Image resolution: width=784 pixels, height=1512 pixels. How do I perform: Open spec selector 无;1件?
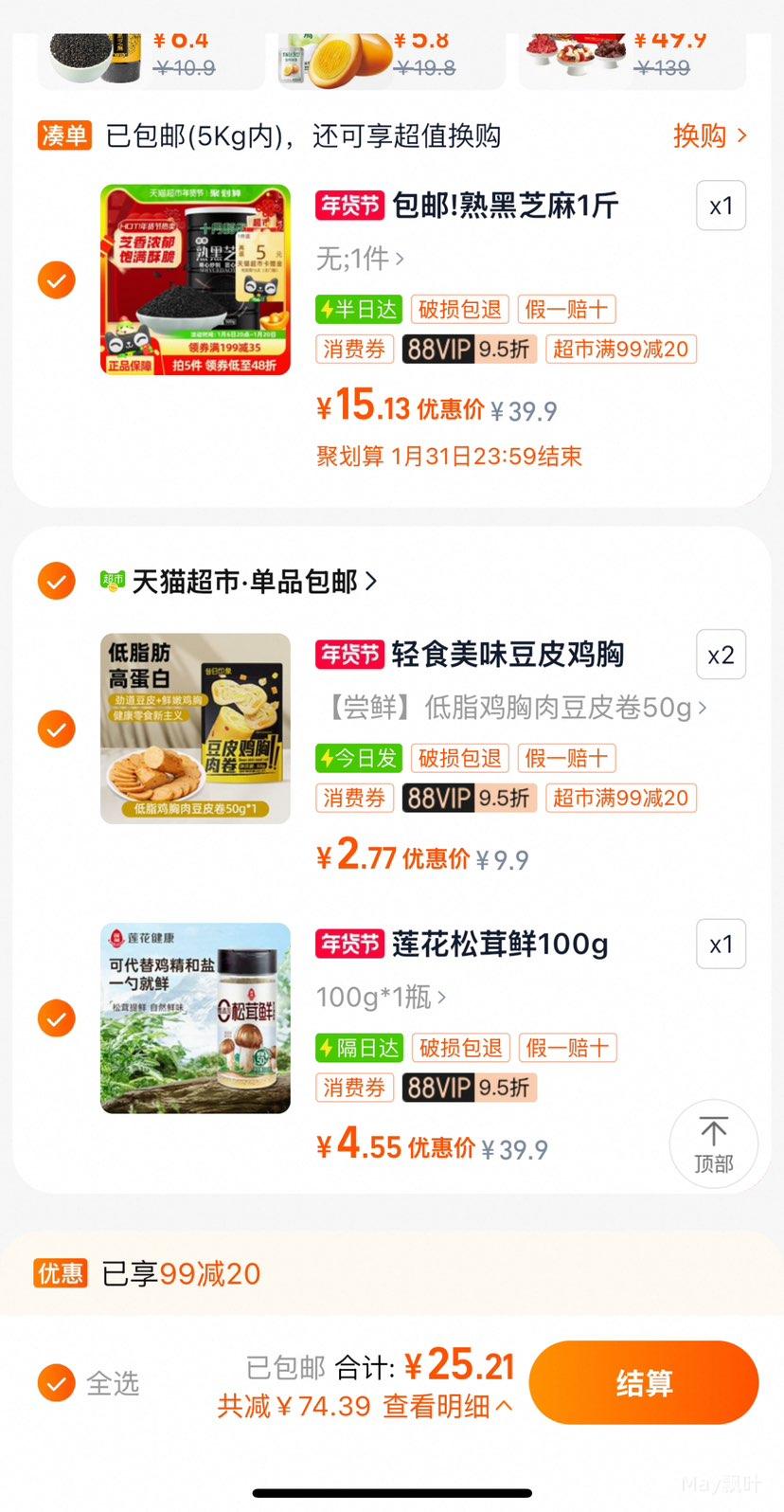(x=360, y=258)
